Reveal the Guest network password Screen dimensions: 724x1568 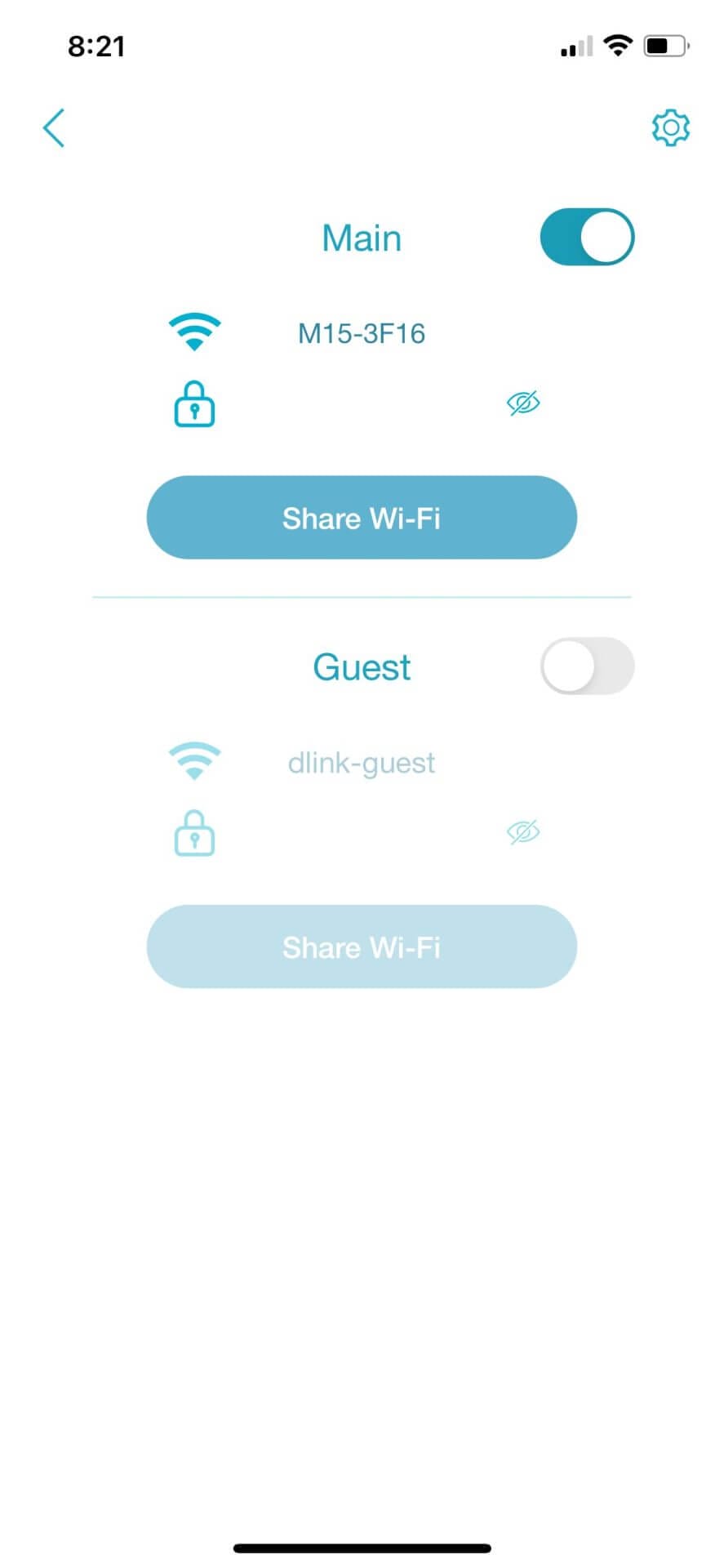tap(523, 832)
